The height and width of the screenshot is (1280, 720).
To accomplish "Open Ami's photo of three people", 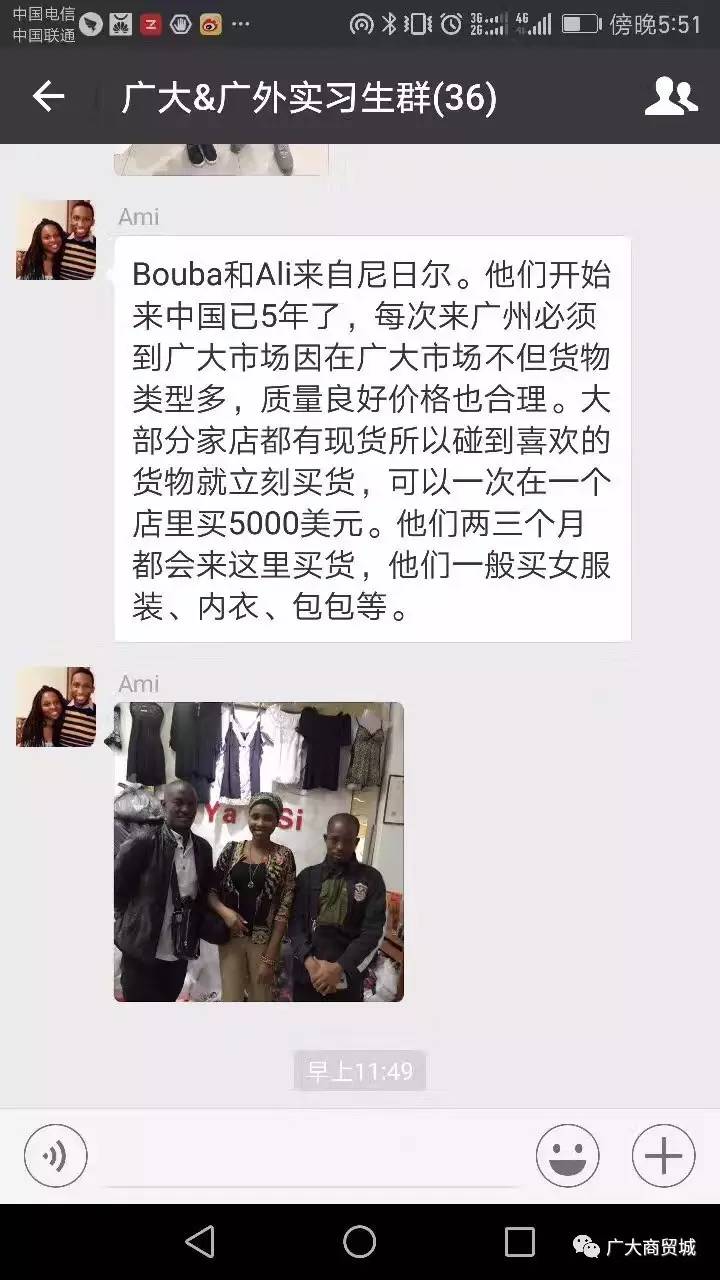I will pyautogui.click(x=259, y=852).
